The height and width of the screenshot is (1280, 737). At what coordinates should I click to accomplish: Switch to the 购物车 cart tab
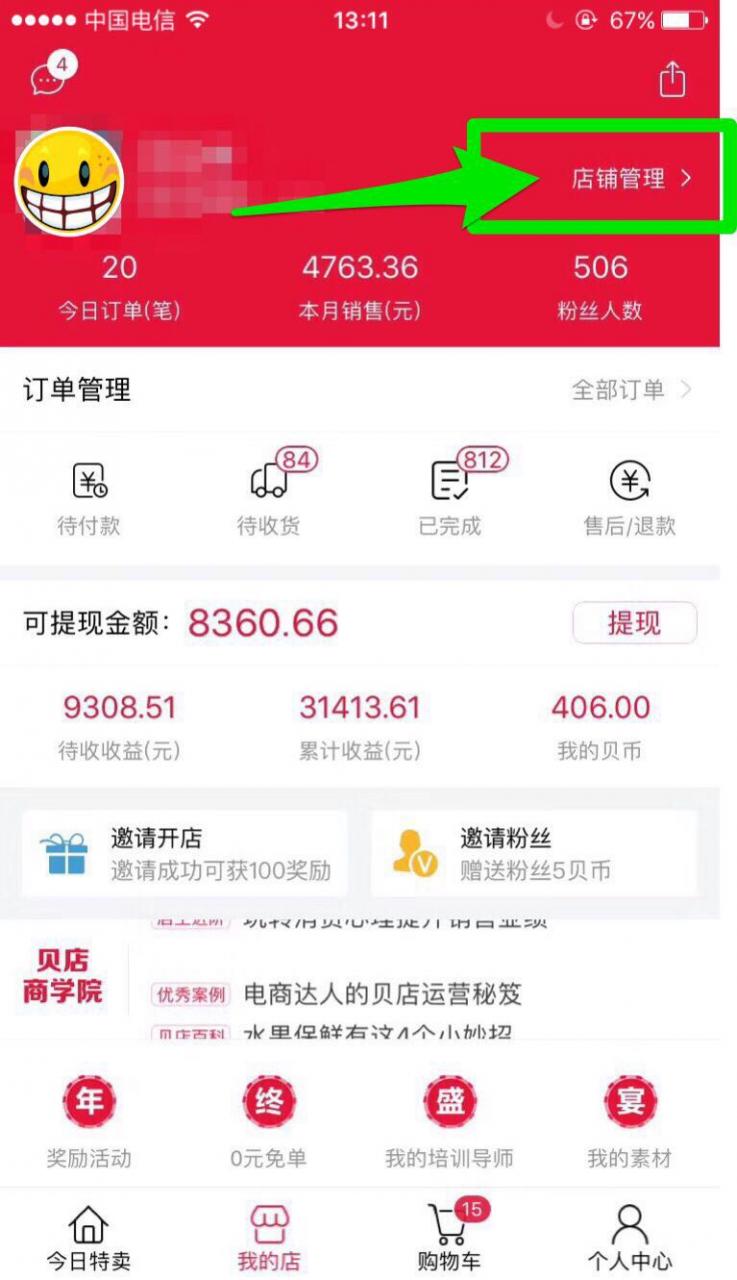(x=449, y=1236)
